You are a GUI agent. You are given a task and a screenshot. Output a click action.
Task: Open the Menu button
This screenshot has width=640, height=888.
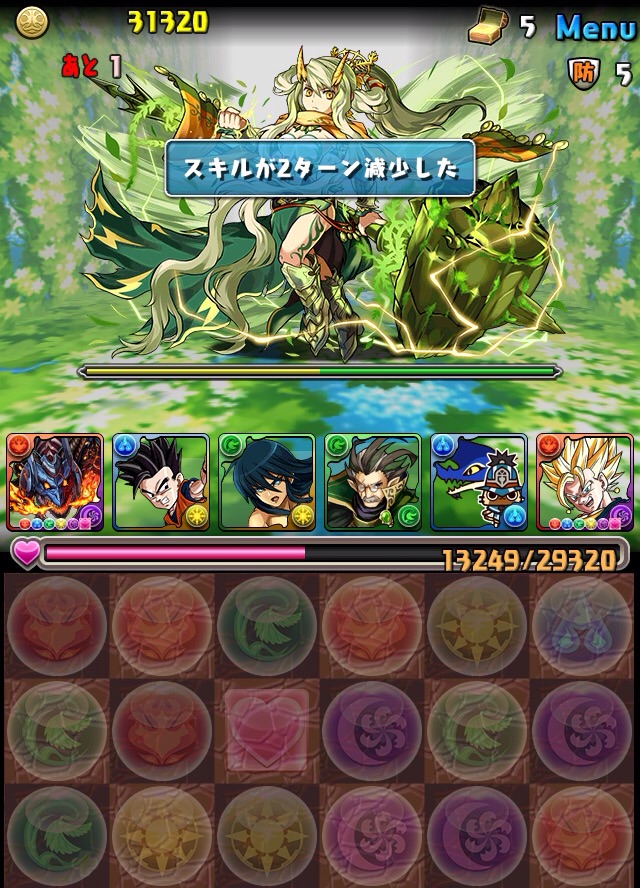595,27
